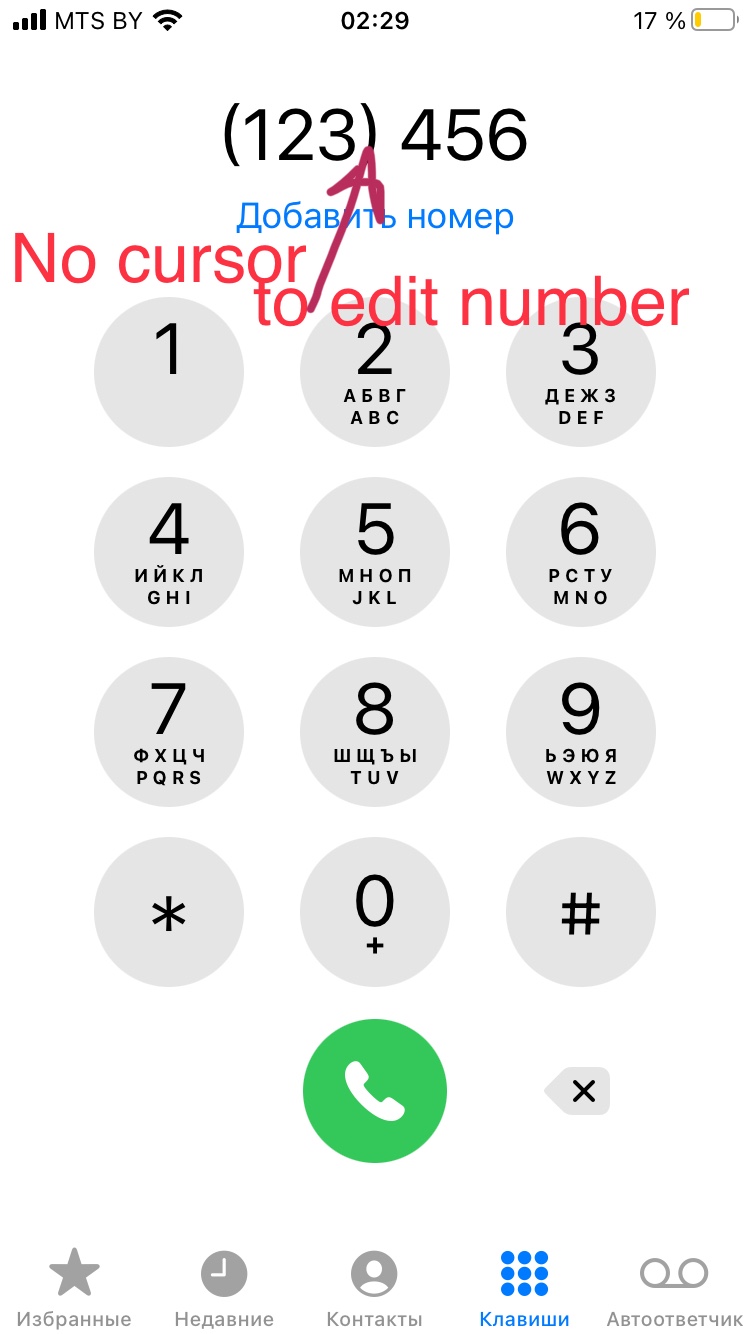Open Избранные favorites star icon
Screen dimensions: 750x1334
coord(75,1271)
